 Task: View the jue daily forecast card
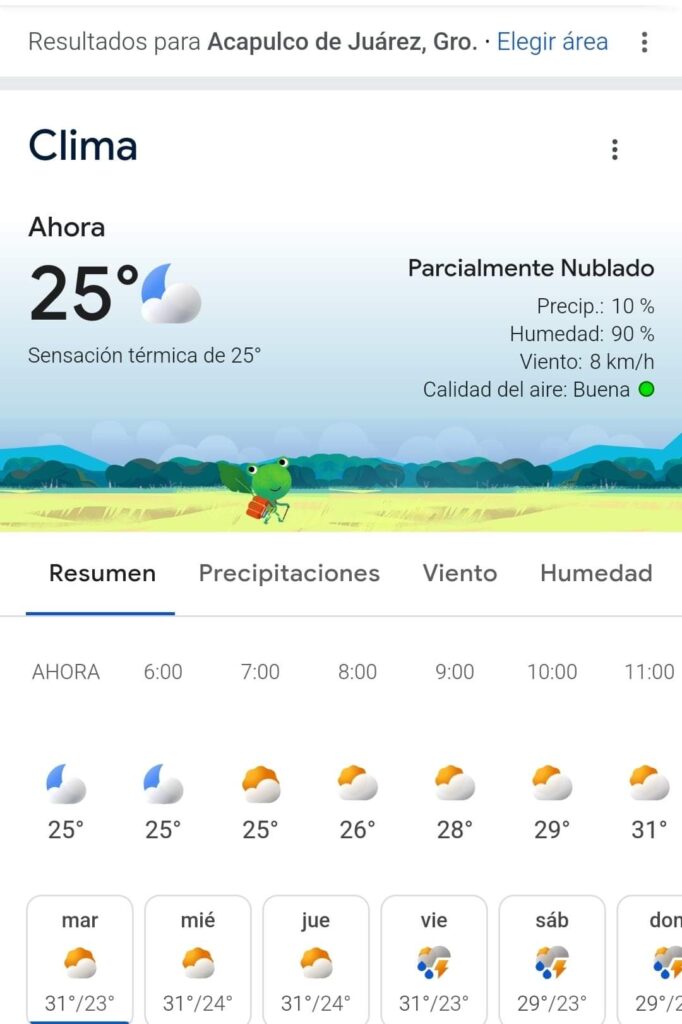click(x=316, y=959)
